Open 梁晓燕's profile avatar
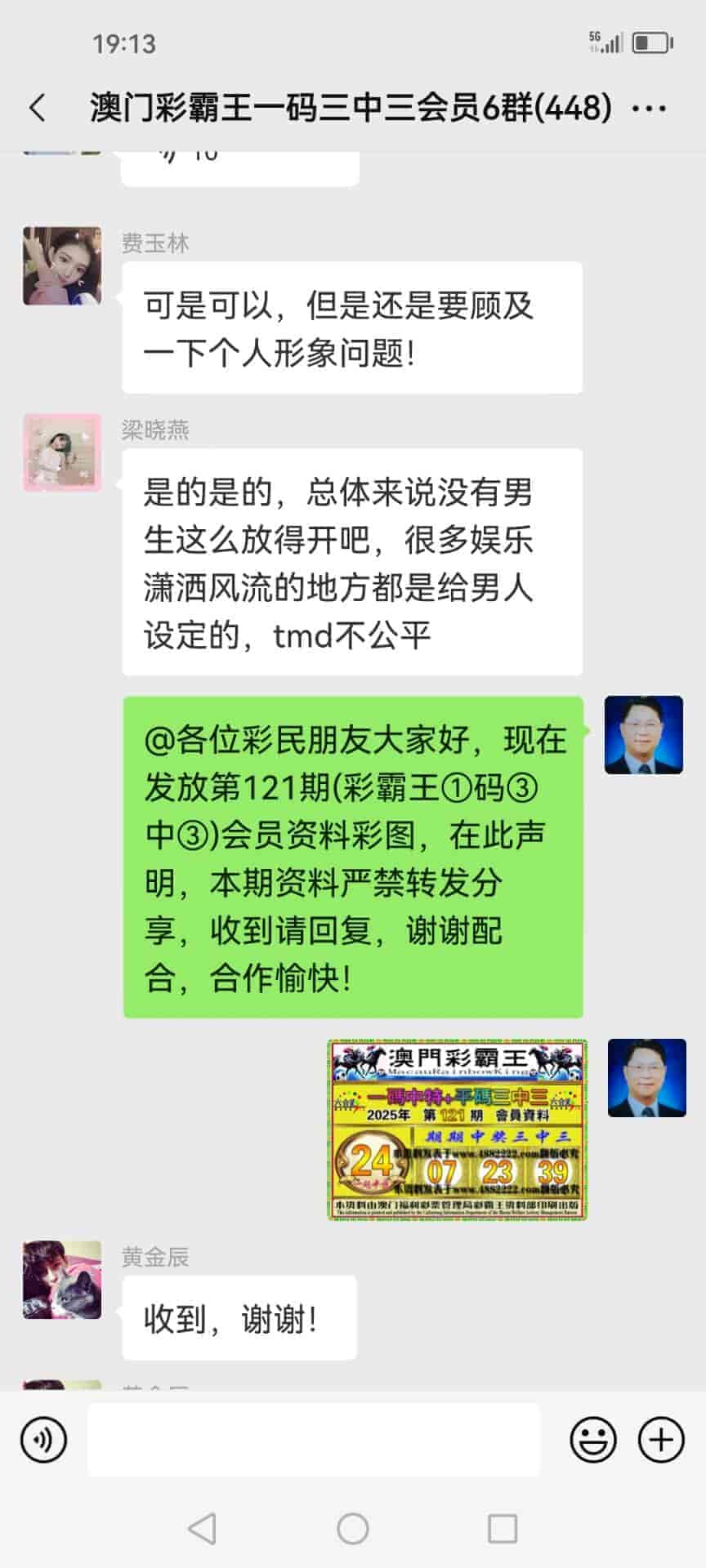This screenshot has width=706, height=1568. (x=62, y=452)
